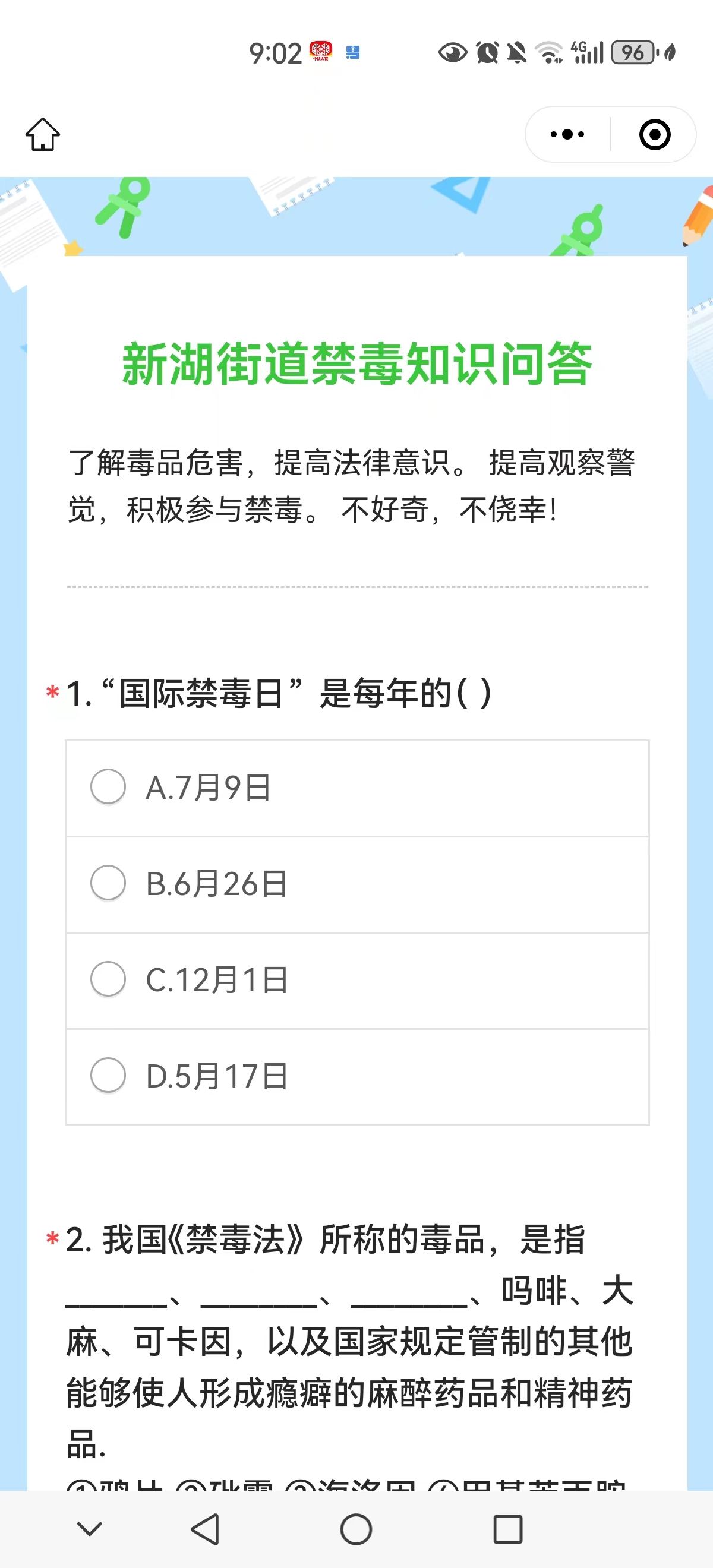Select option A.7月9日
The width and height of the screenshot is (713, 1568).
[358, 788]
